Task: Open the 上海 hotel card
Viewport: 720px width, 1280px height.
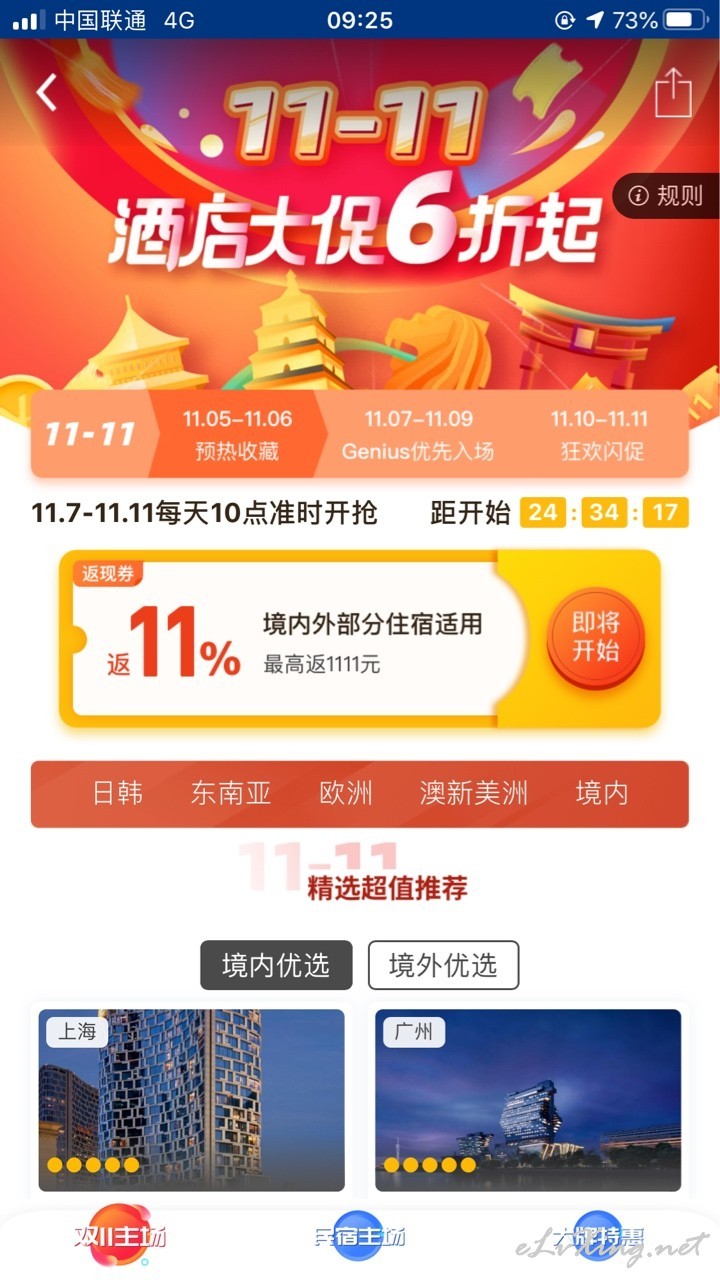Action: pos(191,1100)
